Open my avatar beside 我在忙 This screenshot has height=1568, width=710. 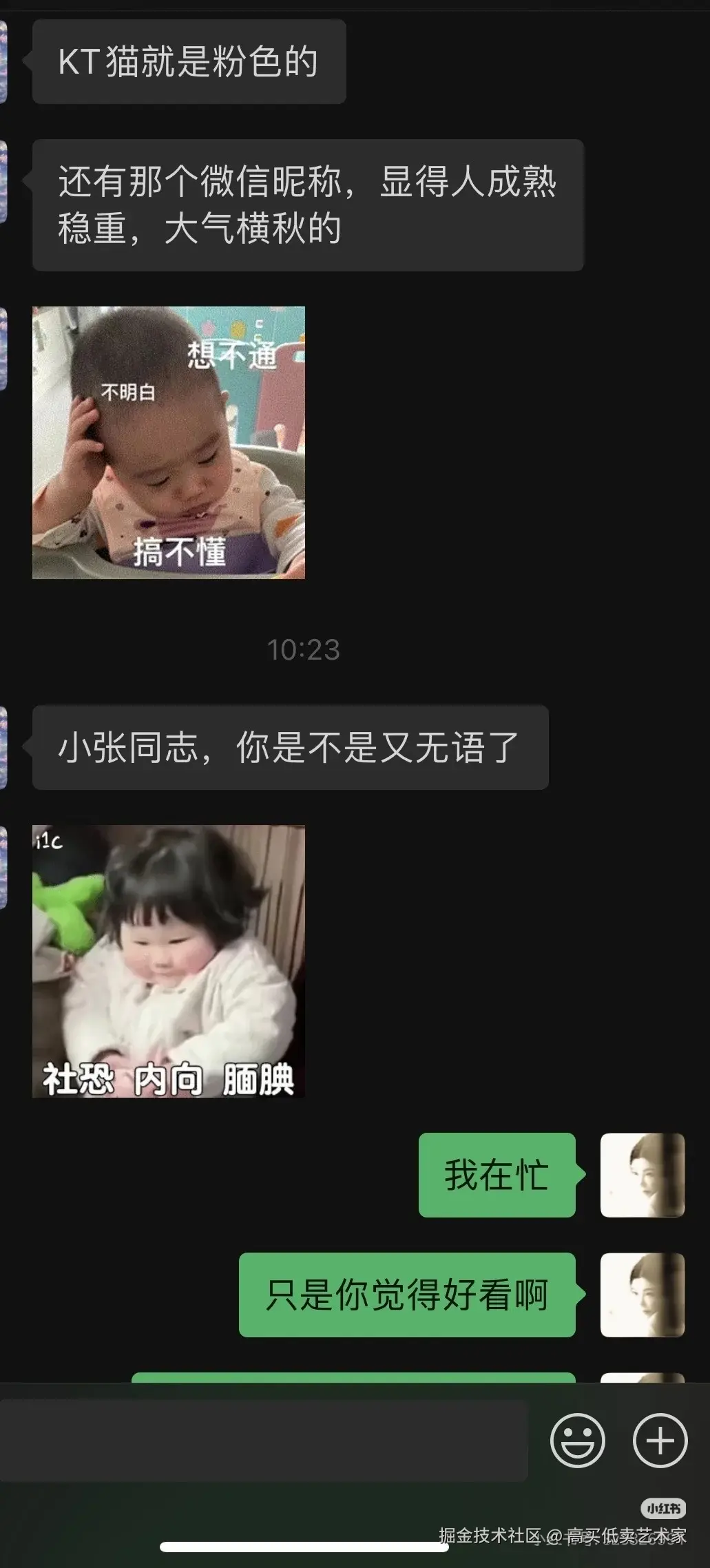tap(643, 1175)
